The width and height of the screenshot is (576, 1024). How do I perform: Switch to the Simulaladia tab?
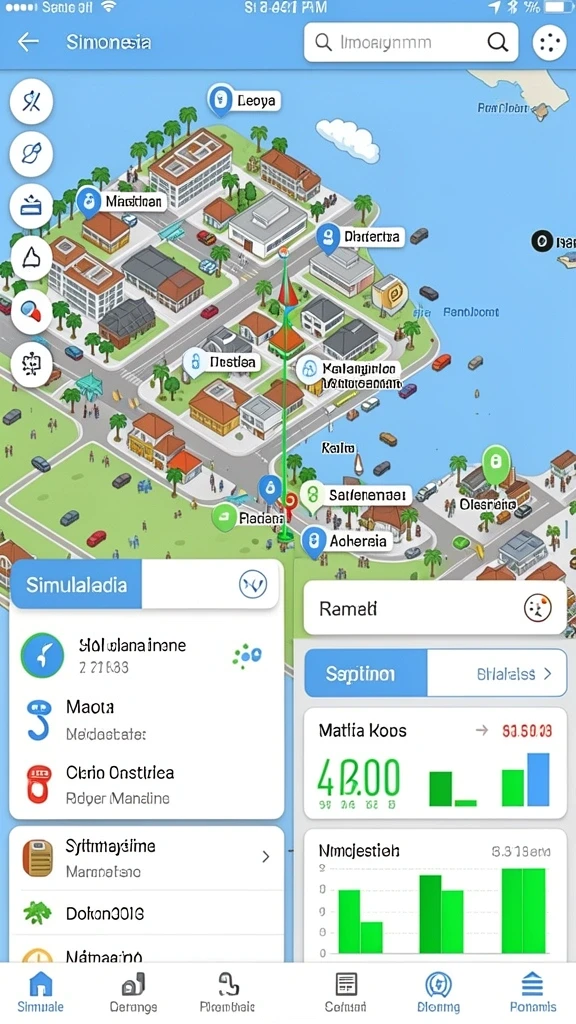[76, 584]
